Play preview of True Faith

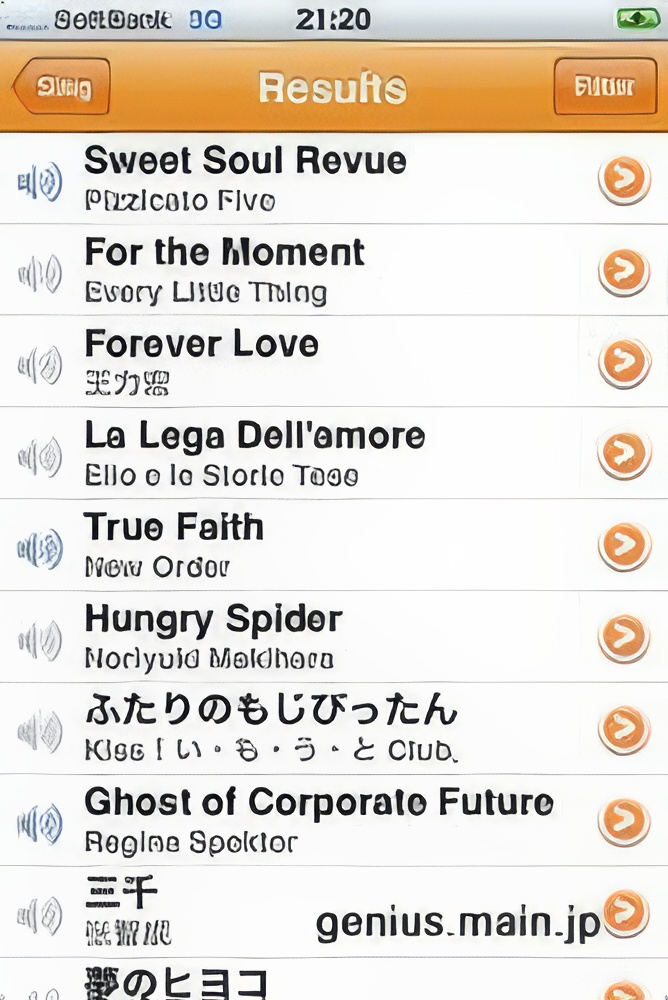coord(40,547)
